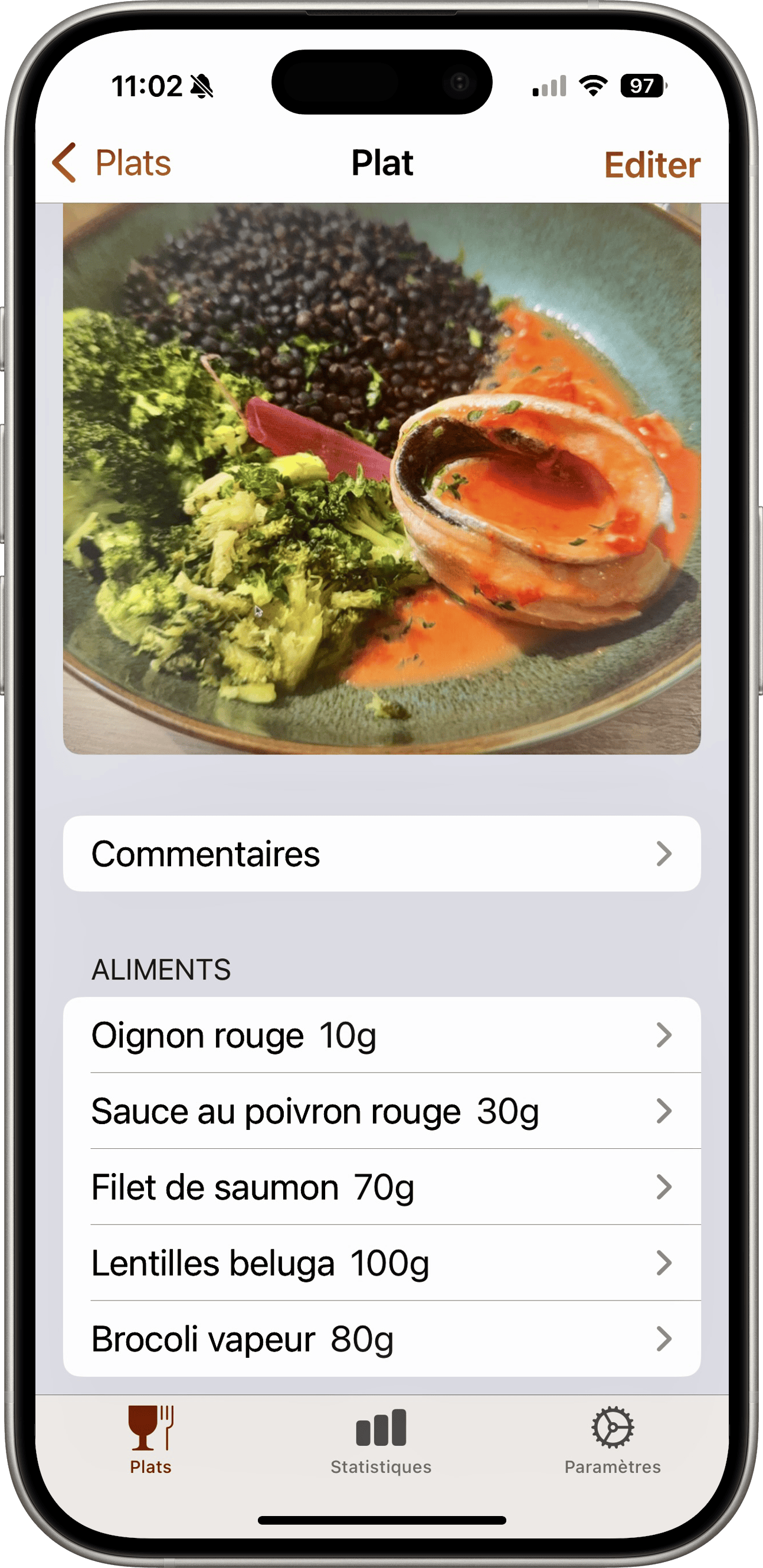The image size is (763, 1568).
Task: Open Brocoli vapeur 80g entry
Action: [381, 1338]
